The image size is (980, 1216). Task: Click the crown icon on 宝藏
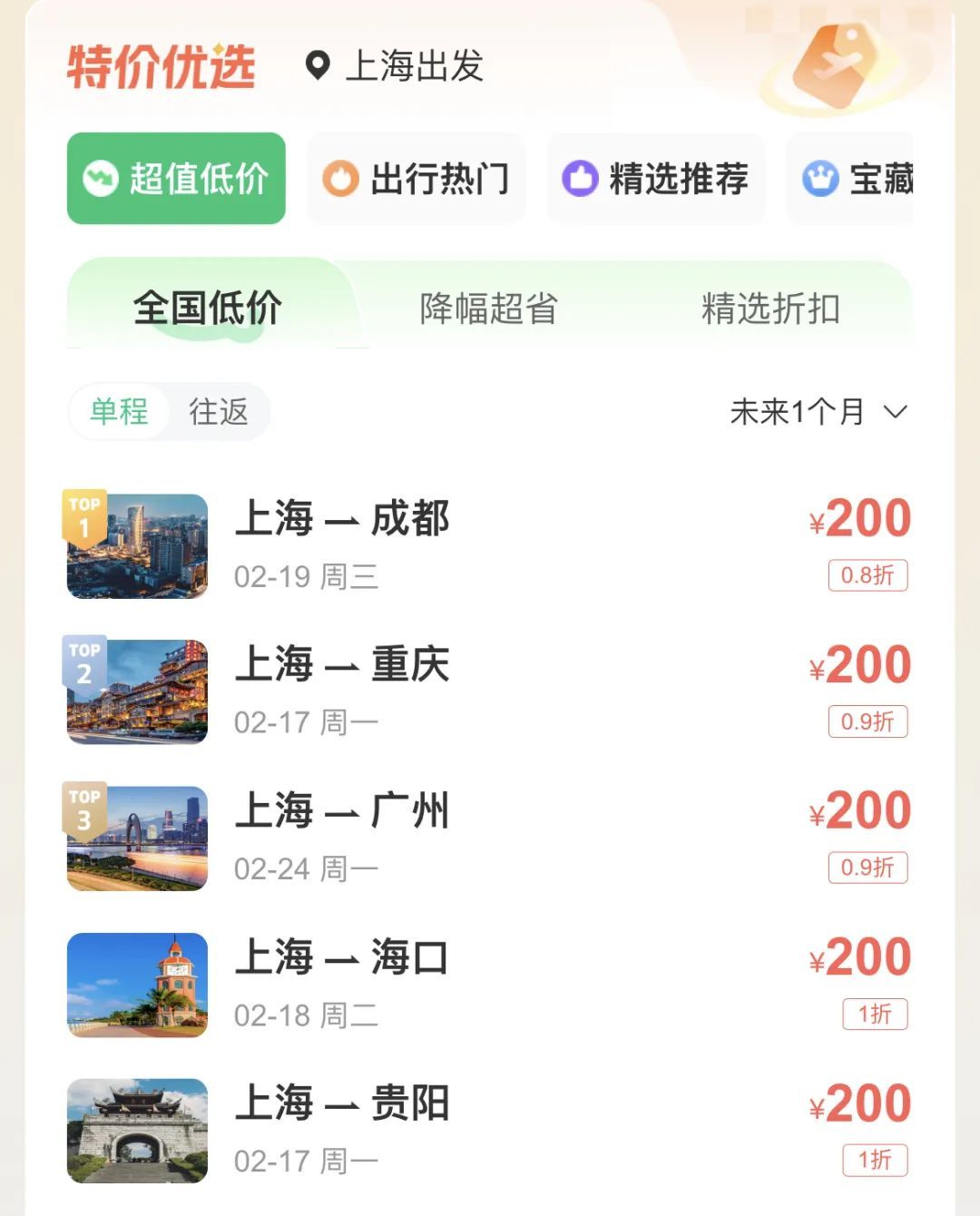[822, 178]
